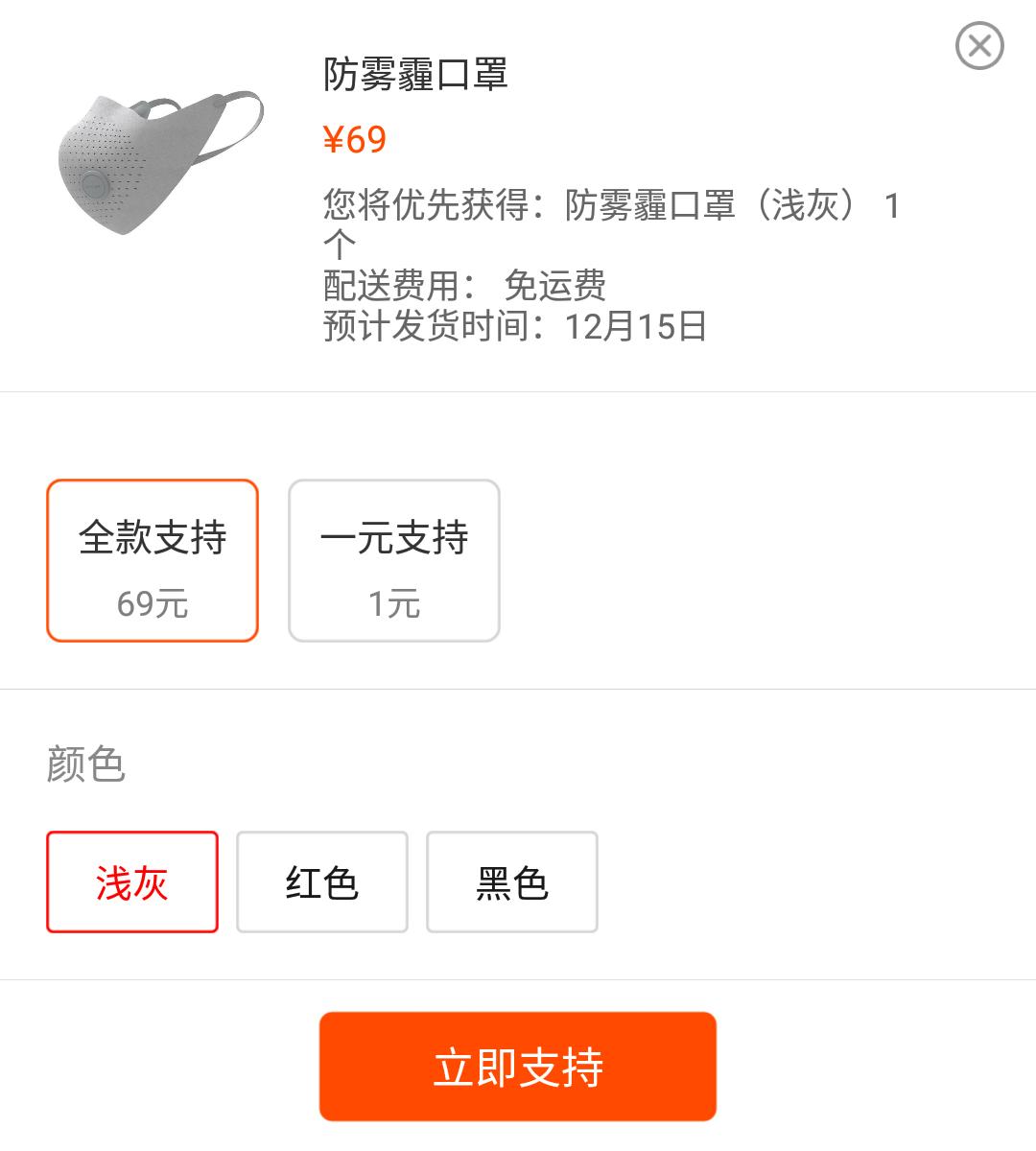This screenshot has width=1036, height=1151.
Task: Tap the orange checkout bar at bottom
Action: point(517,1065)
